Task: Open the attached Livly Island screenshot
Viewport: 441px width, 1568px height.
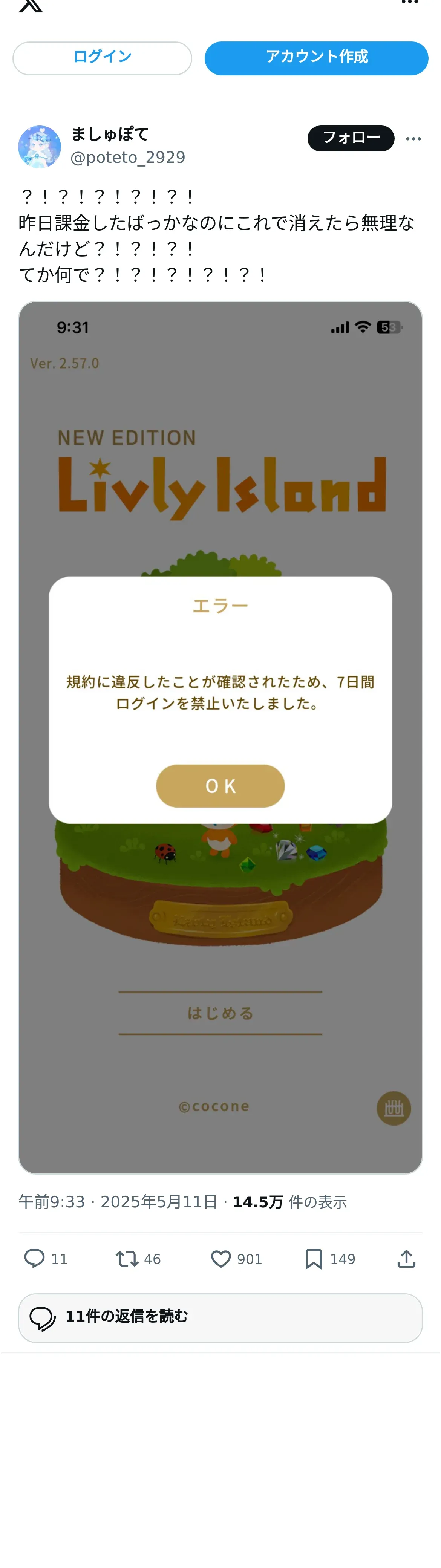Action: [x=220, y=737]
